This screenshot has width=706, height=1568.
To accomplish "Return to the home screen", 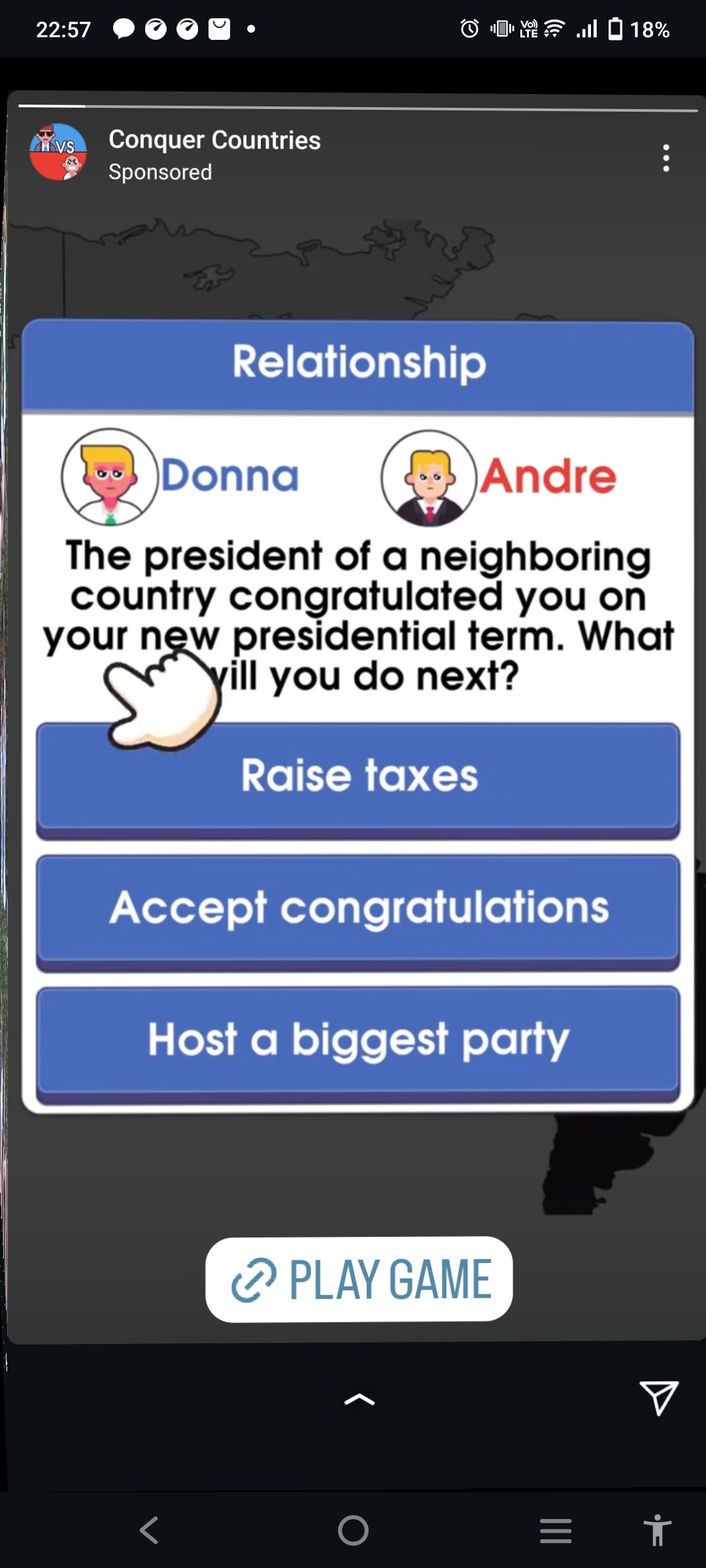I will 353,1529.
